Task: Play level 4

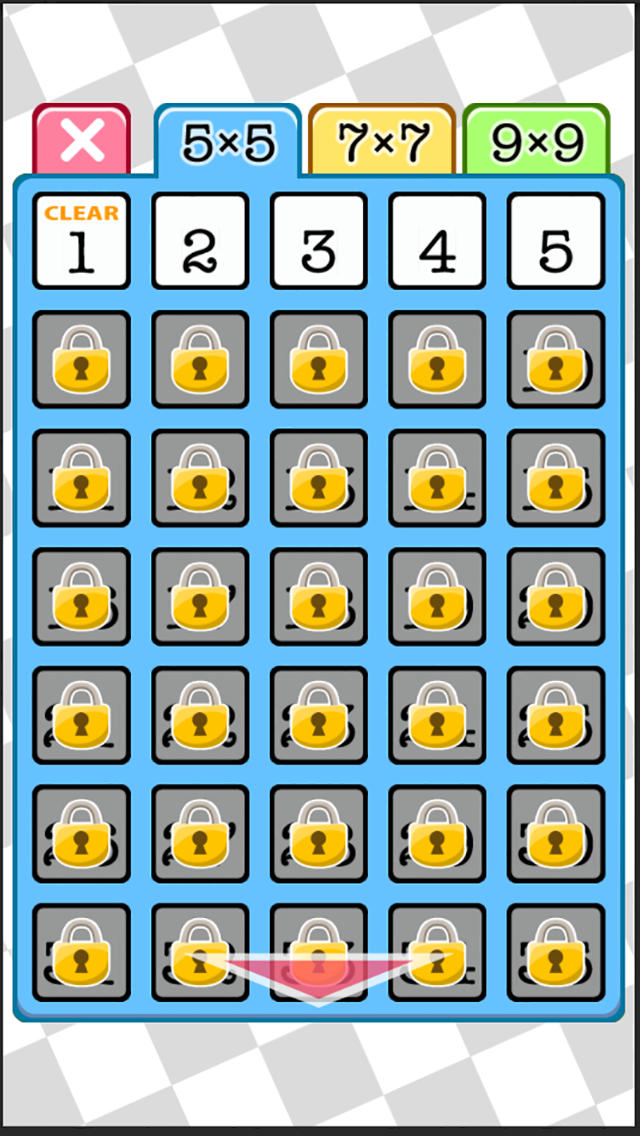Action: (437, 242)
